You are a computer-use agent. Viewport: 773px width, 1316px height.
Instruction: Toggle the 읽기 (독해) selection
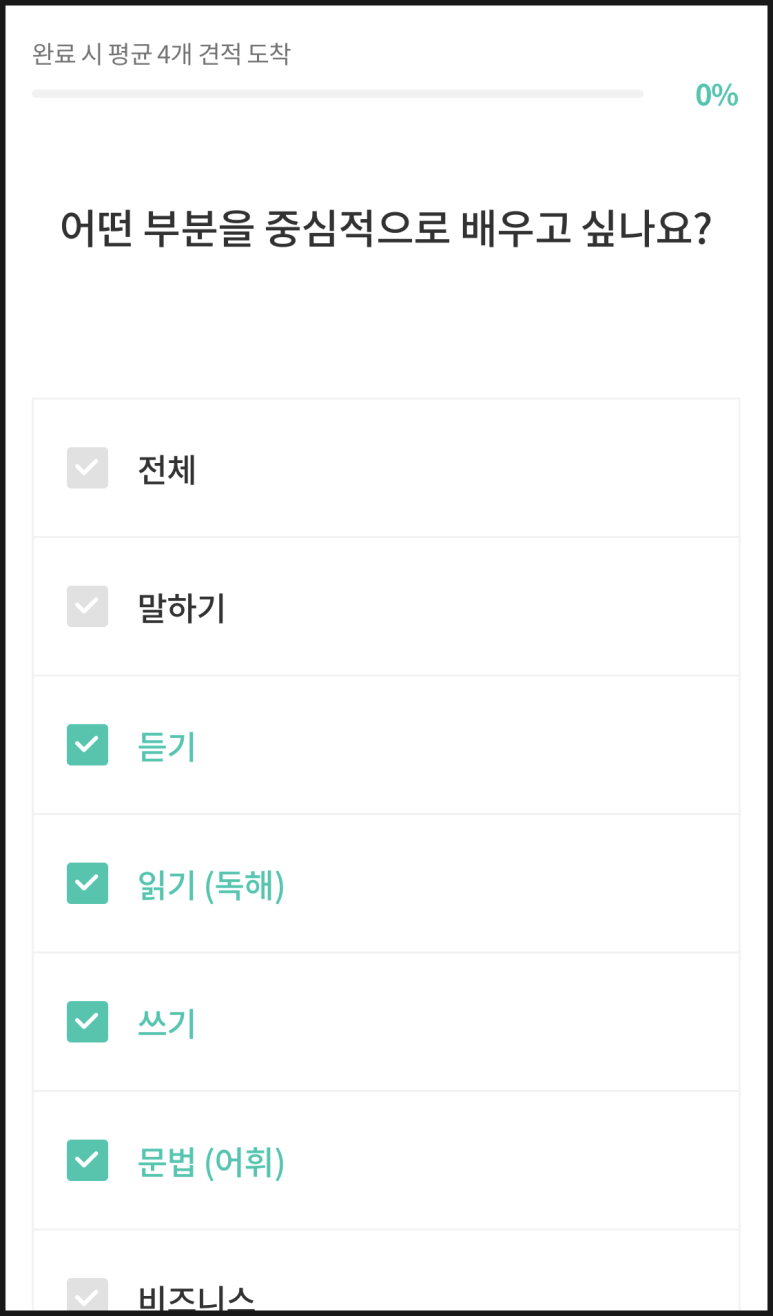click(x=386, y=883)
